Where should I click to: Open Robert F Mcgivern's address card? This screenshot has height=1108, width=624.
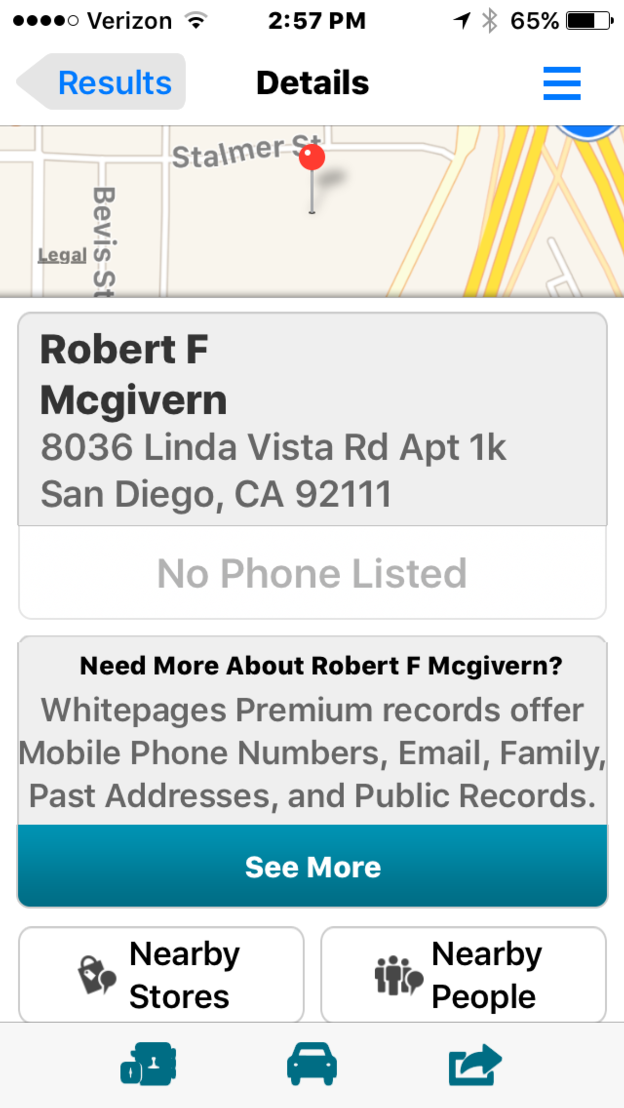312,420
